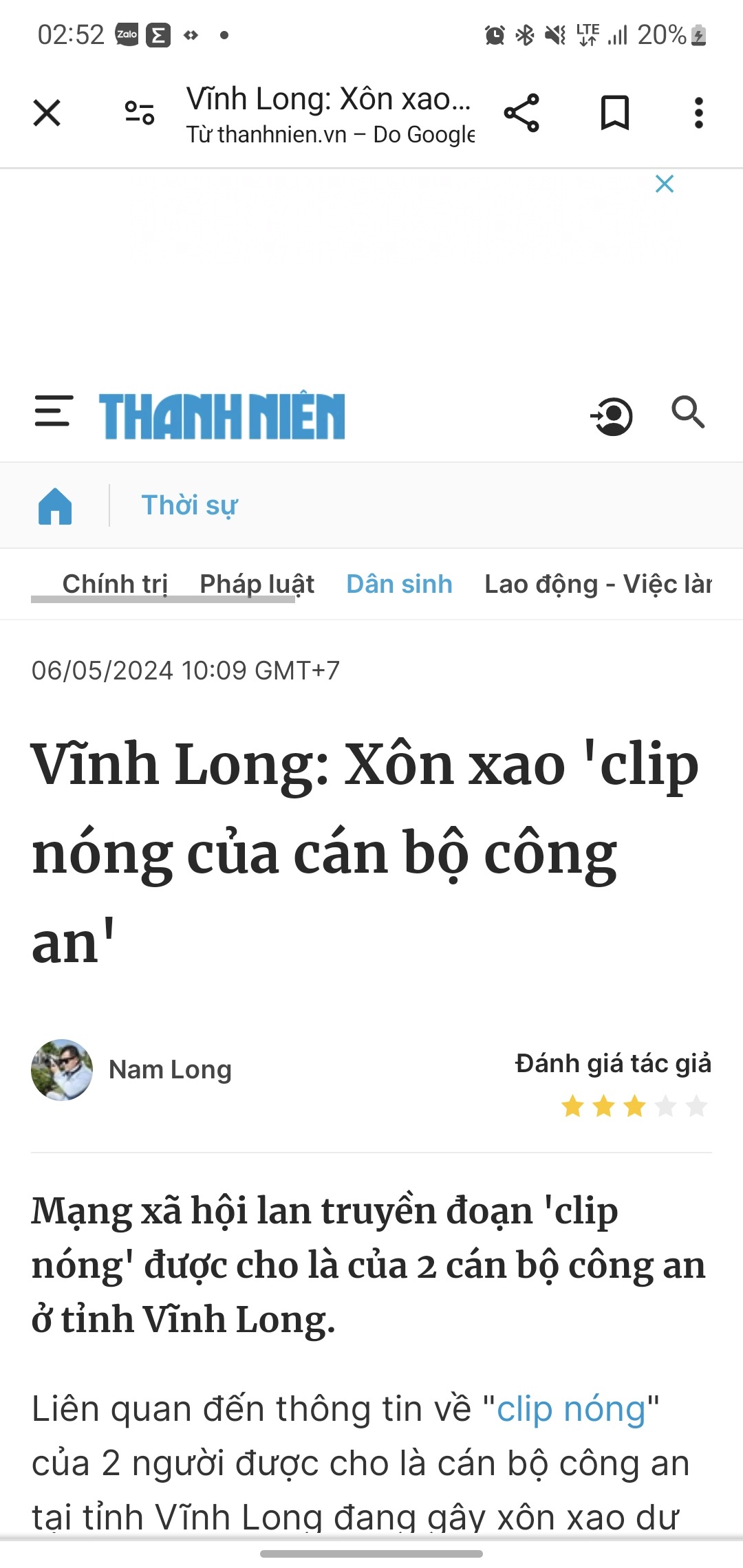Open Lao động - Việc làm category
This screenshot has height=1568, width=743.
597,584
